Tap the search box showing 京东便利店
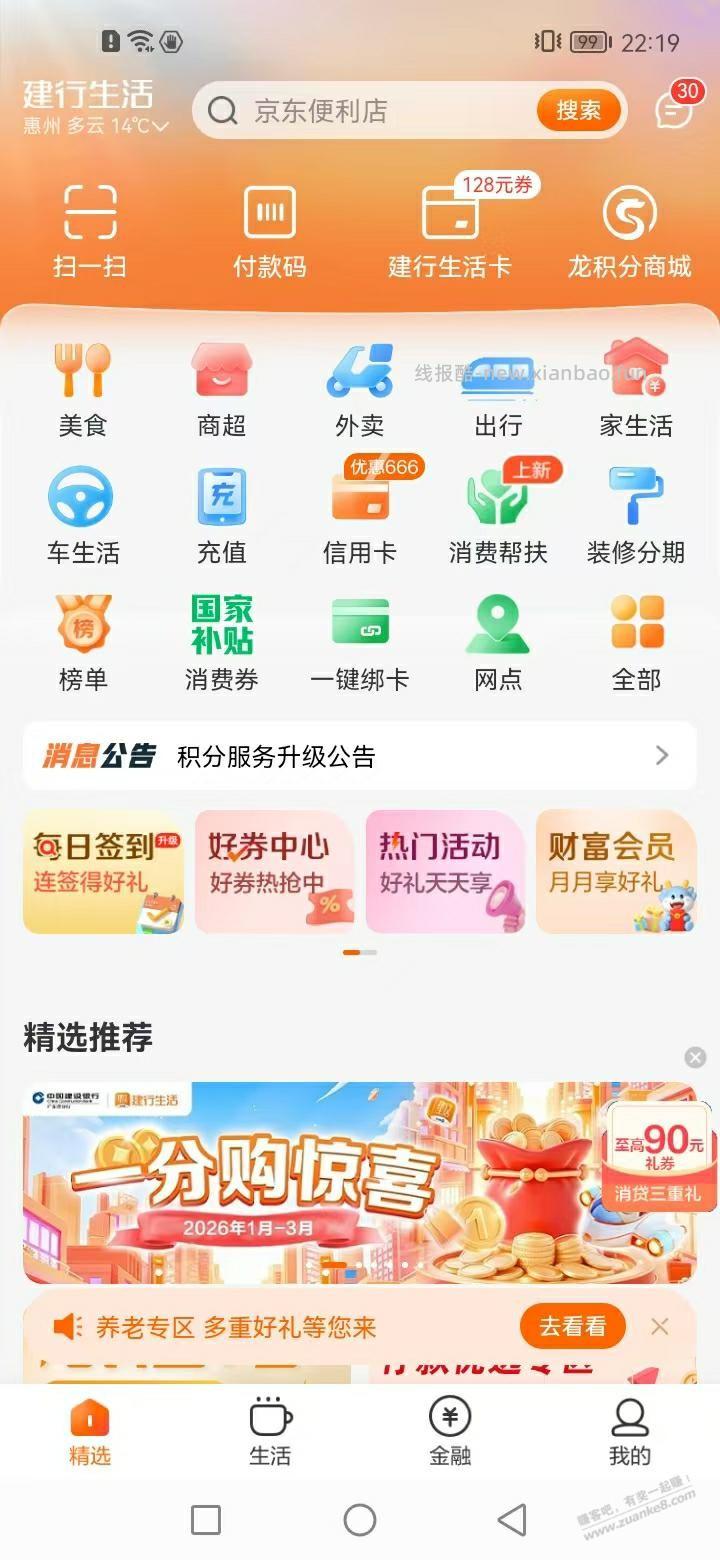This screenshot has height=1560, width=720. click(380, 110)
